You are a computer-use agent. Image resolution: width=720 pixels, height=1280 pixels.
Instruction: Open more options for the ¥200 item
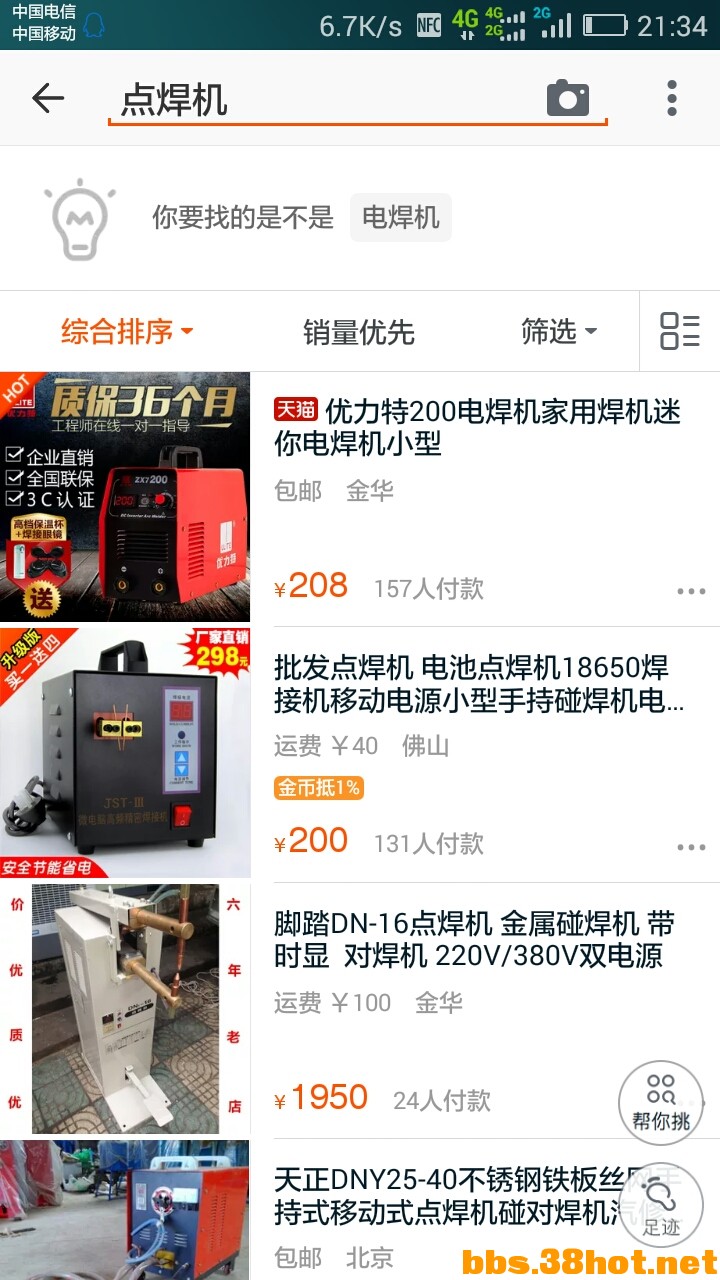pyautogui.click(x=691, y=847)
